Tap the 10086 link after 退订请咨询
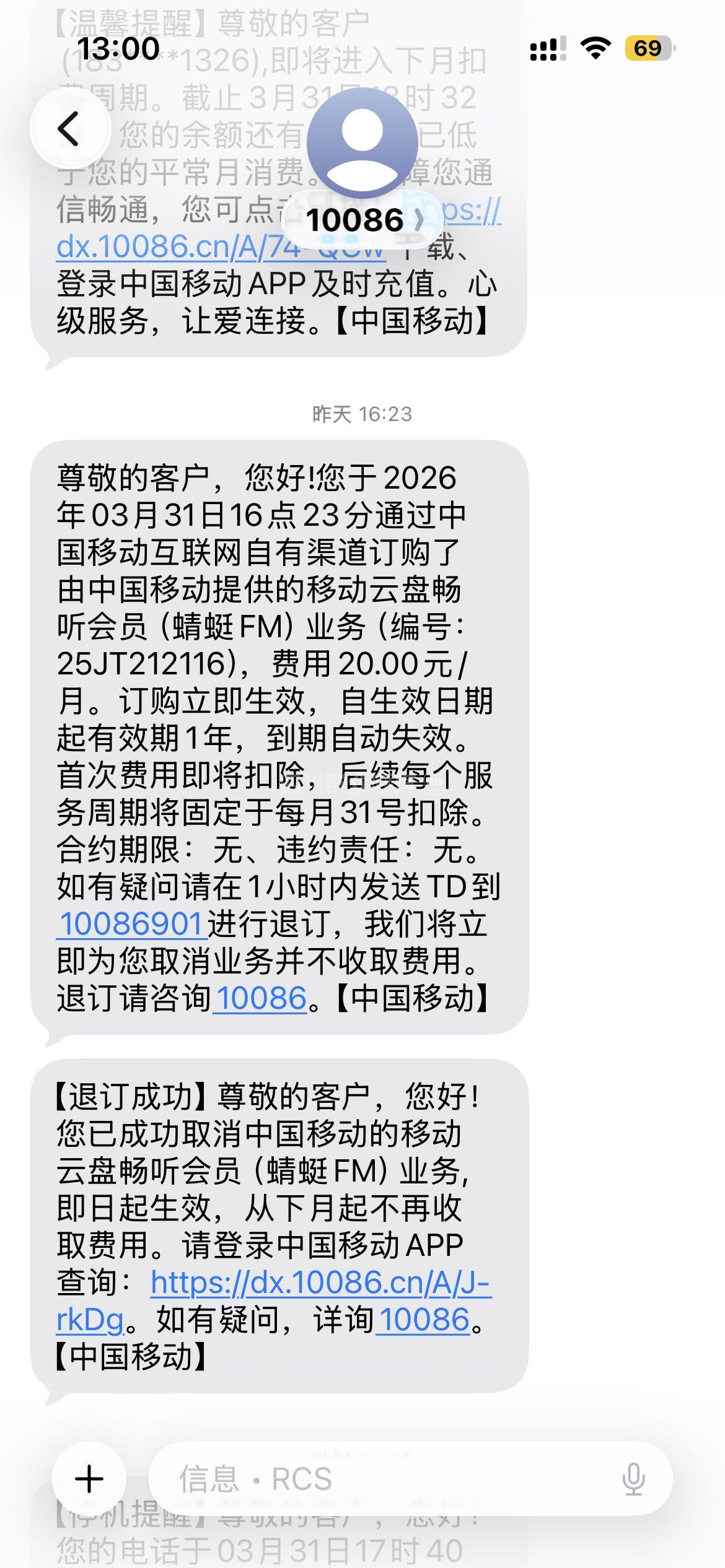This screenshot has height=1568, width=725. [261, 998]
